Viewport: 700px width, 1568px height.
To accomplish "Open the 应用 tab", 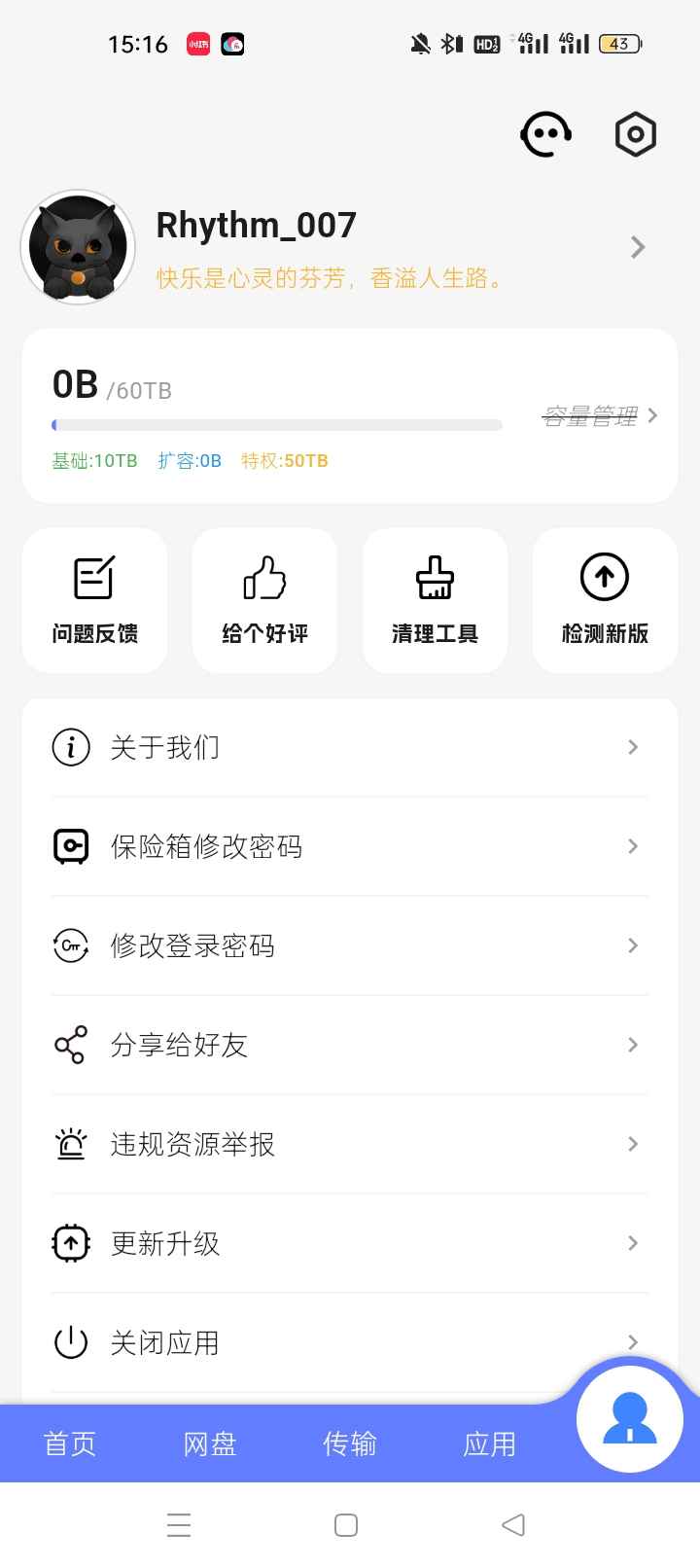I will [x=490, y=1443].
